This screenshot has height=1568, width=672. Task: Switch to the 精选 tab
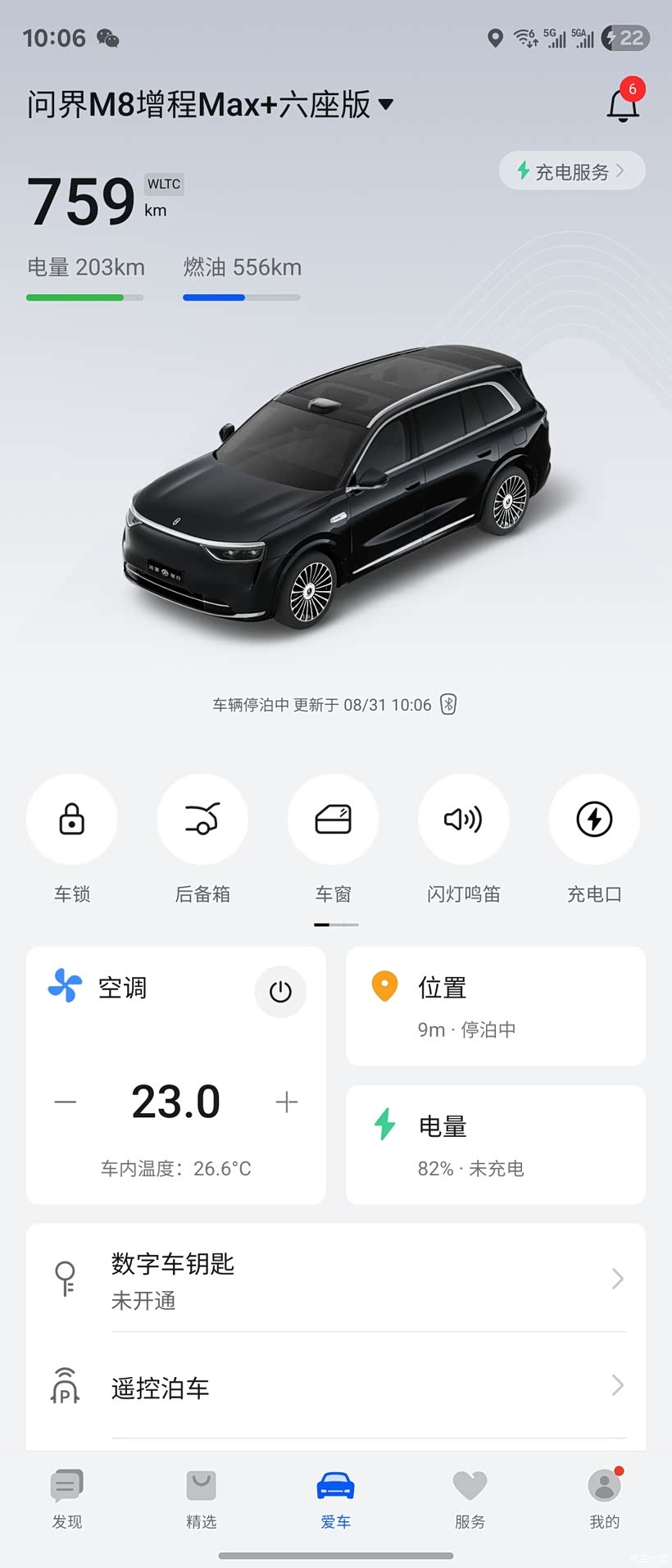202,1499
